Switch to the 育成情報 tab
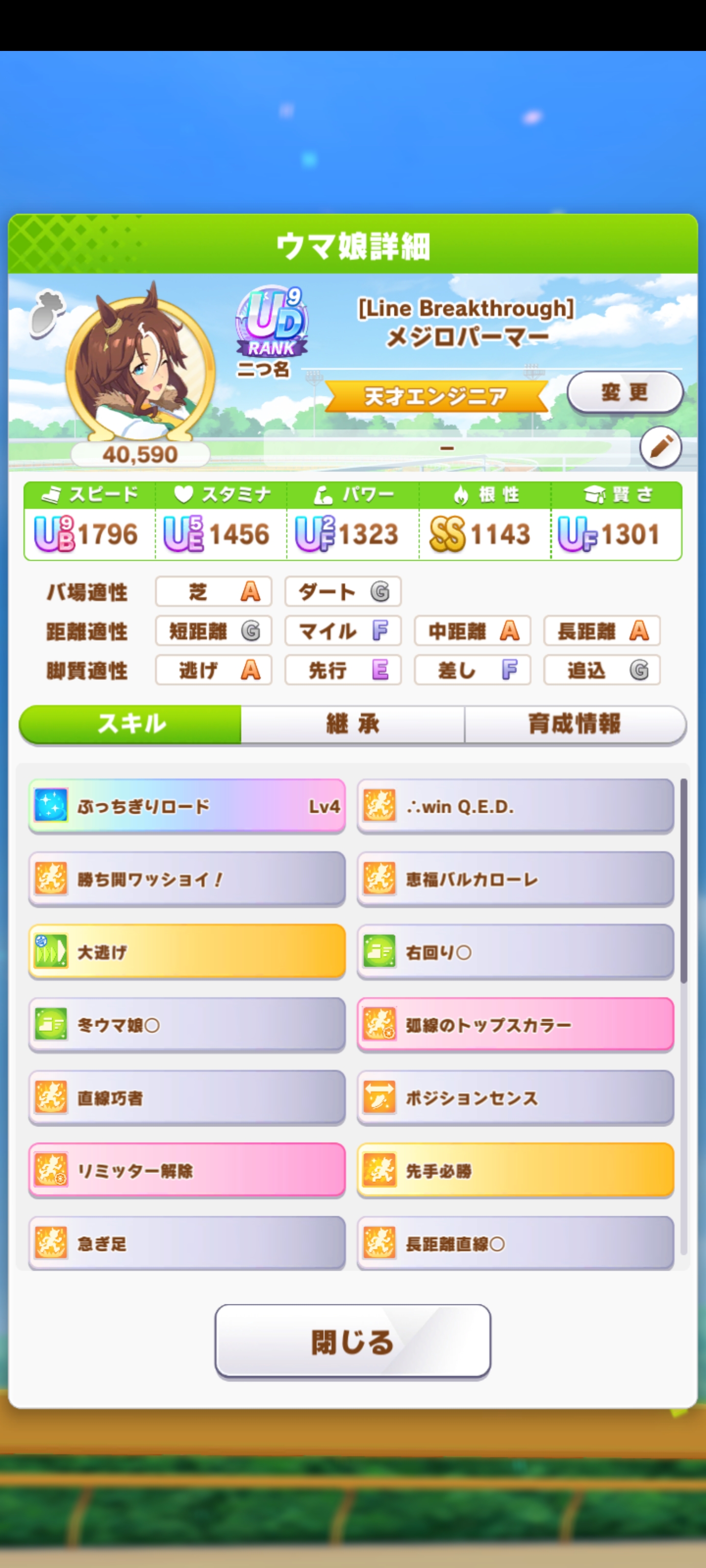706x1568 pixels. point(574,724)
